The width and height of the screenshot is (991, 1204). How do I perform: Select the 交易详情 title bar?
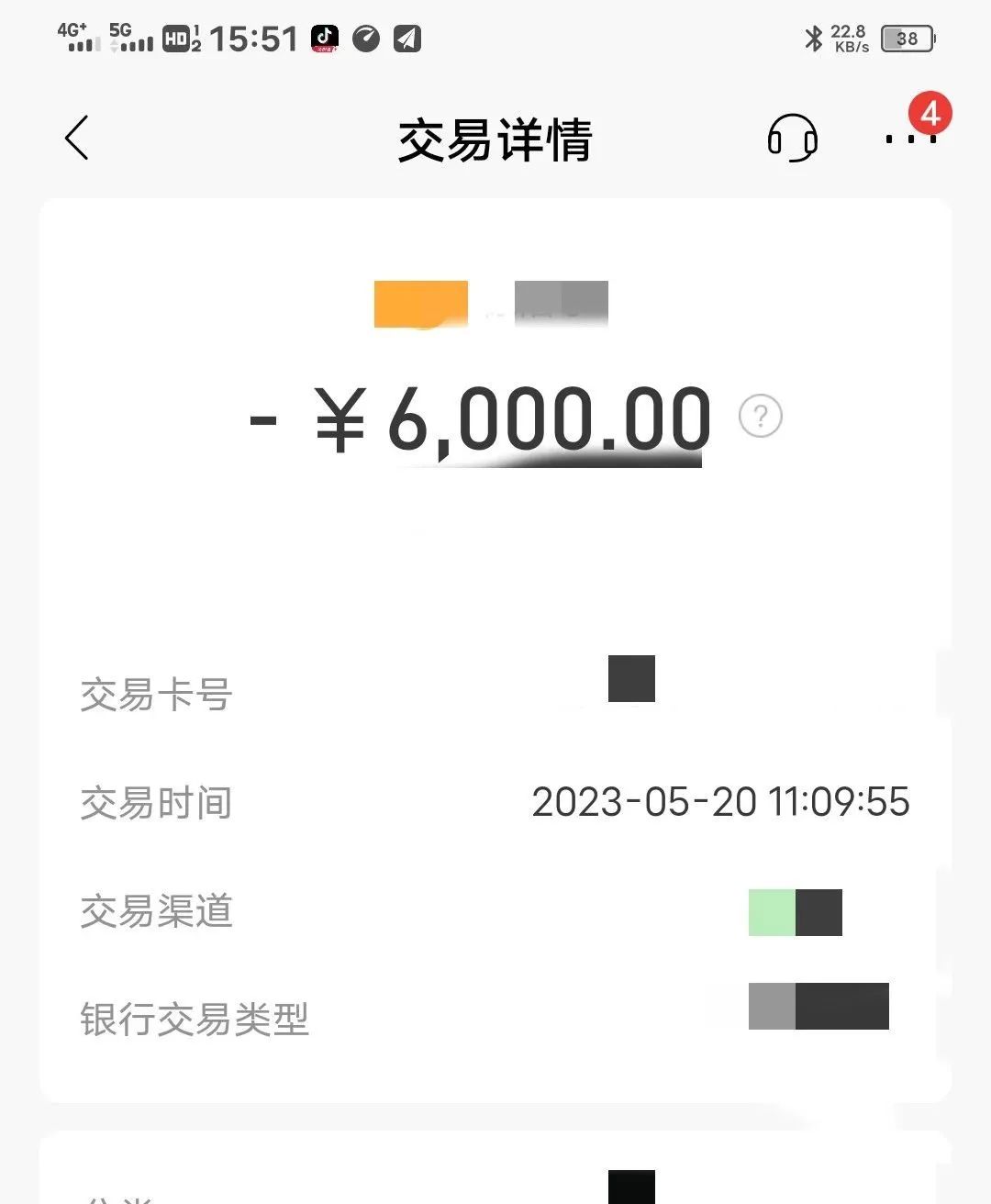(x=495, y=140)
